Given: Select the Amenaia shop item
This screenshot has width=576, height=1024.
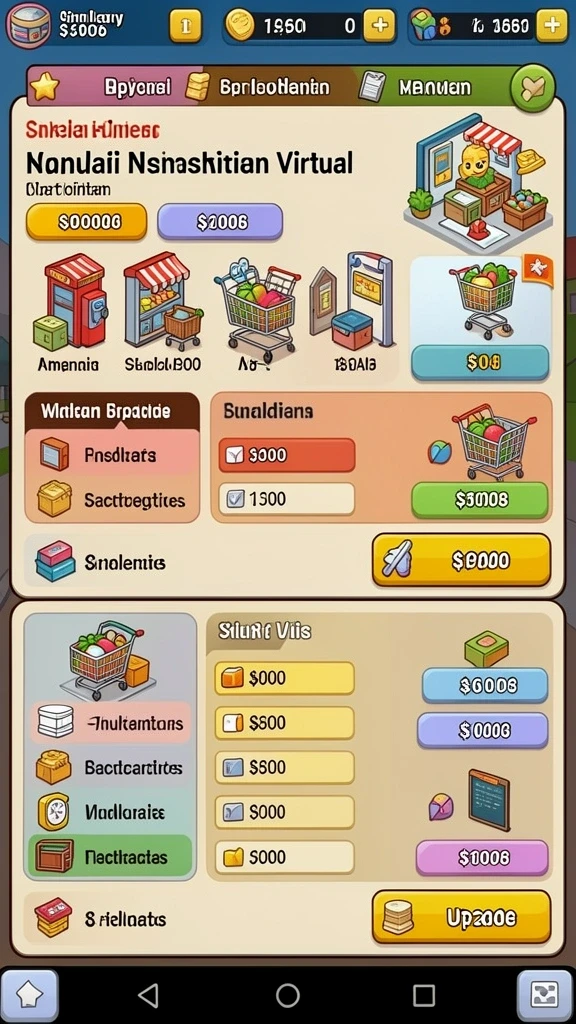Looking at the screenshot, I should 68,313.
